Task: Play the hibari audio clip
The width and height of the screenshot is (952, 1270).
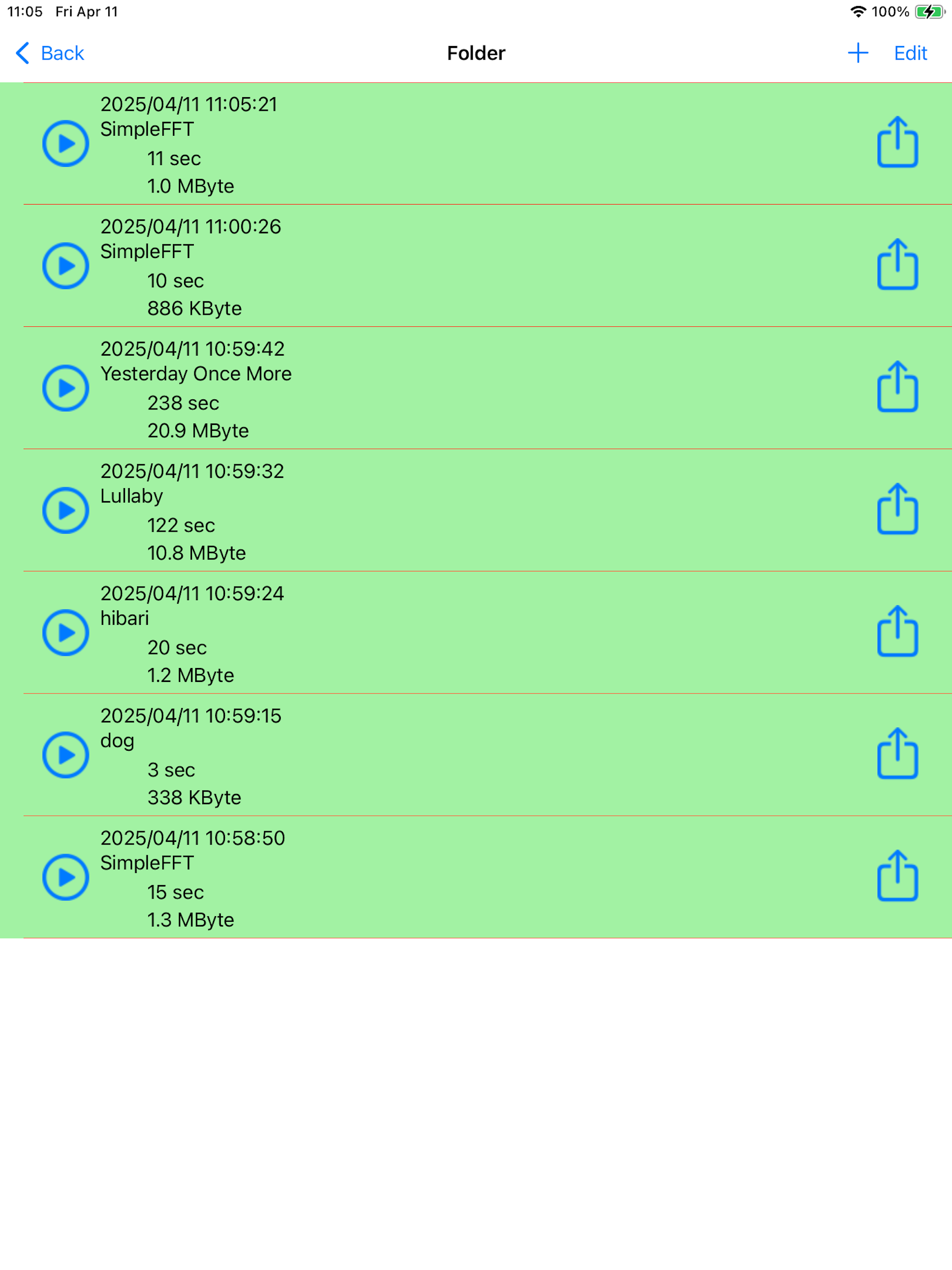Action: point(66,632)
